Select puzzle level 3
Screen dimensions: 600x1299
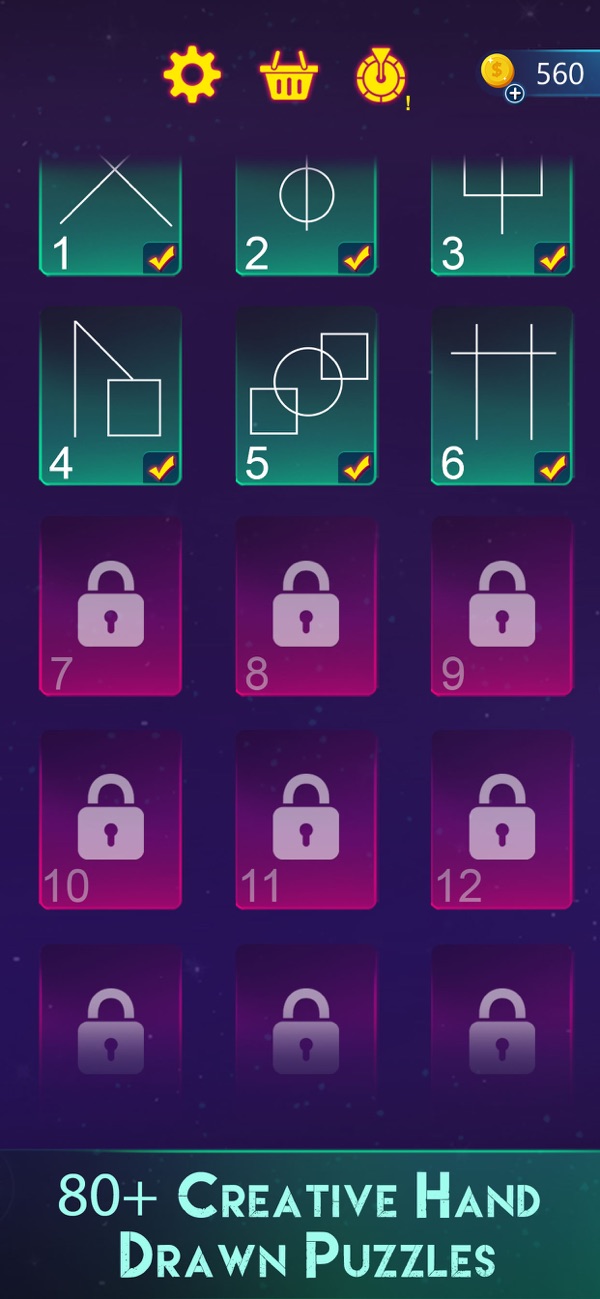click(x=502, y=215)
